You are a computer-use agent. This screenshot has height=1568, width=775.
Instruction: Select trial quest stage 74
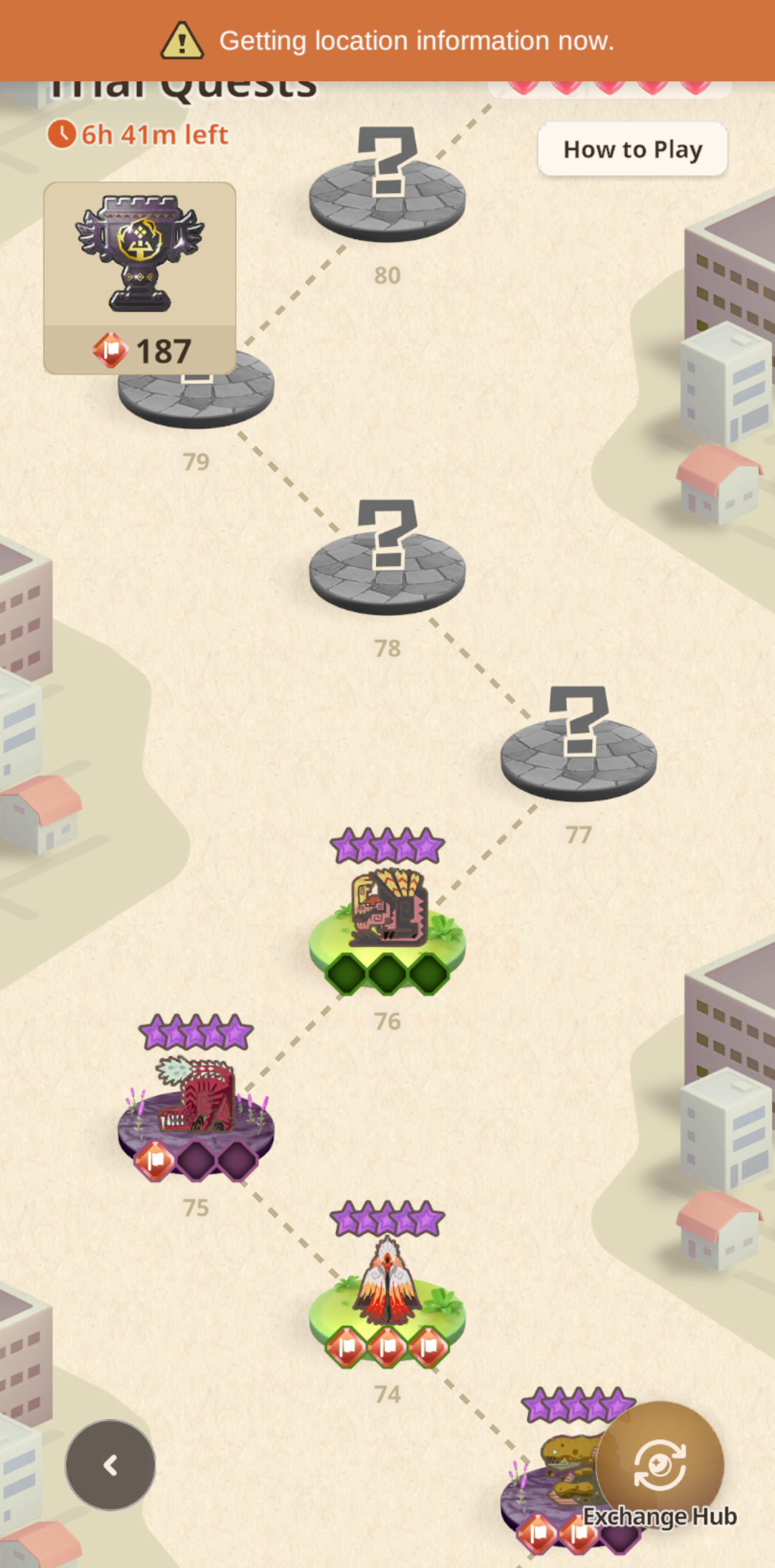coord(387,1286)
